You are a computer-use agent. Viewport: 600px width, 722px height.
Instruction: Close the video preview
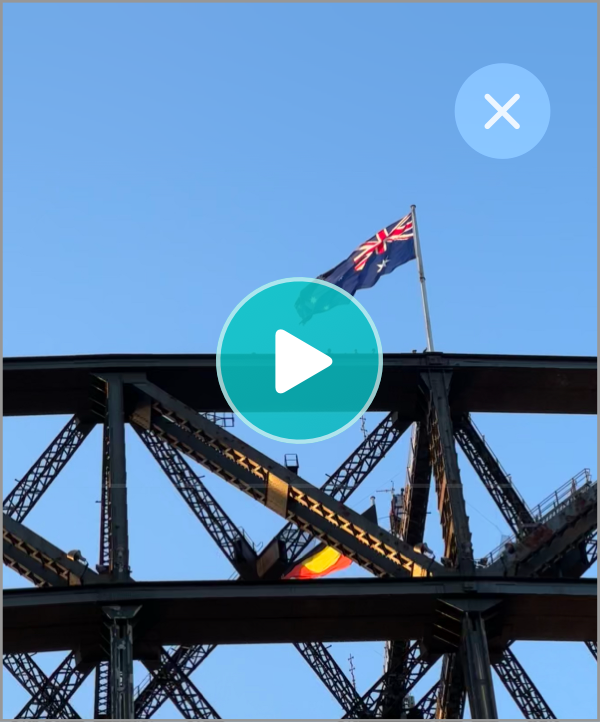click(502, 111)
